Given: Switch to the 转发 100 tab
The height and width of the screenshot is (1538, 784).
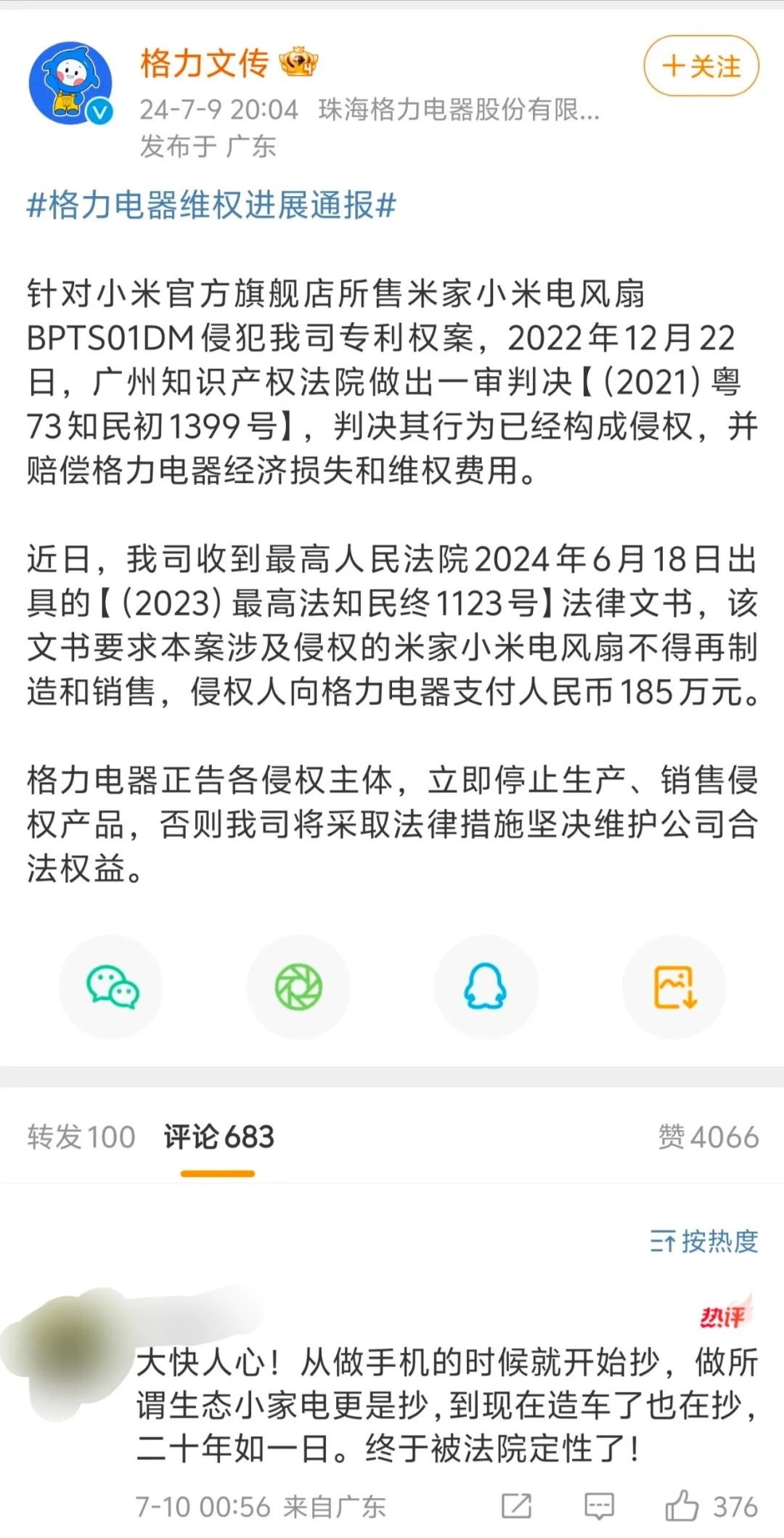Looking at the screenshot, I should point(81,1136).
